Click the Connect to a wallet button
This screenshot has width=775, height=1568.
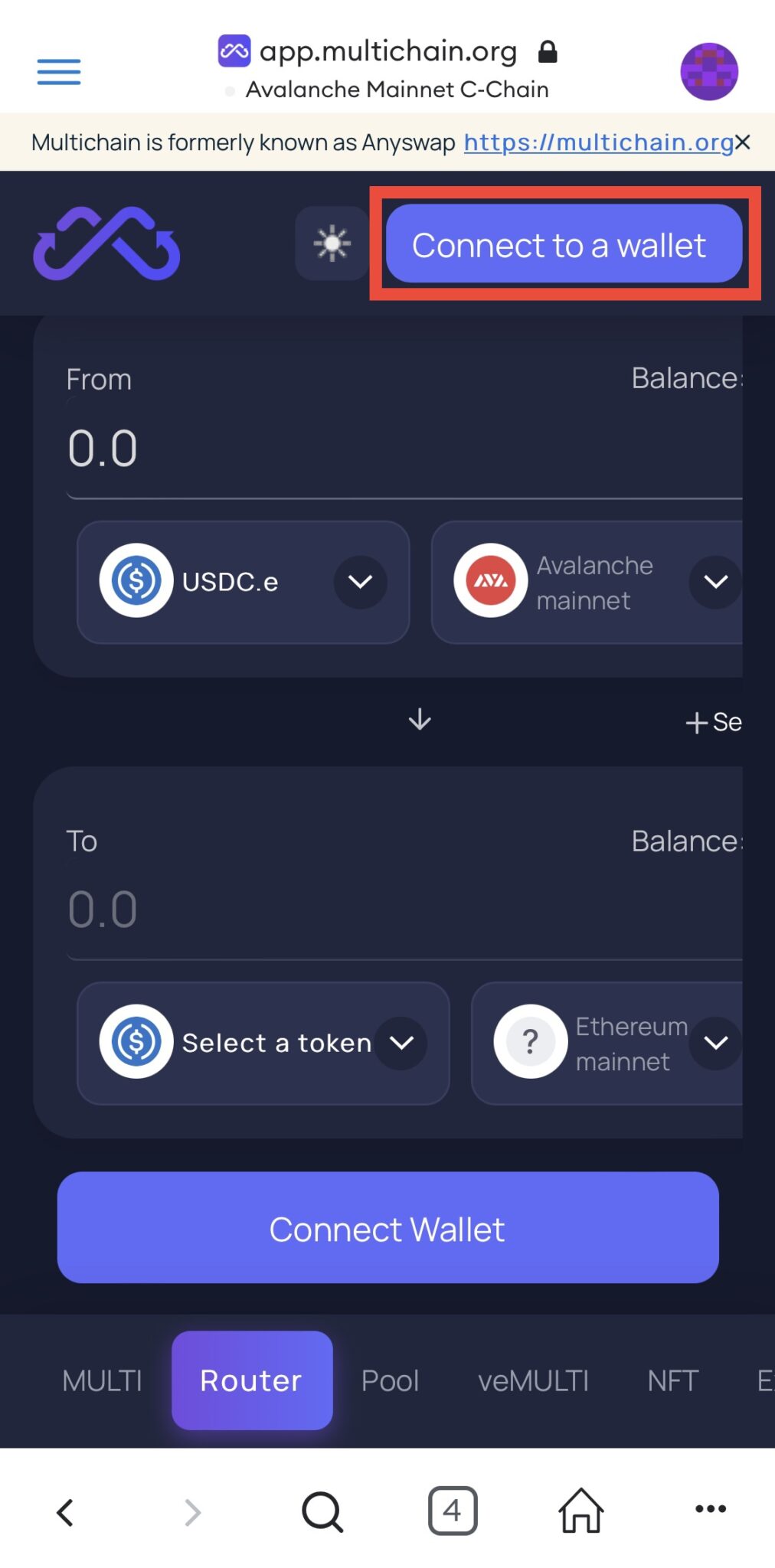564,245
